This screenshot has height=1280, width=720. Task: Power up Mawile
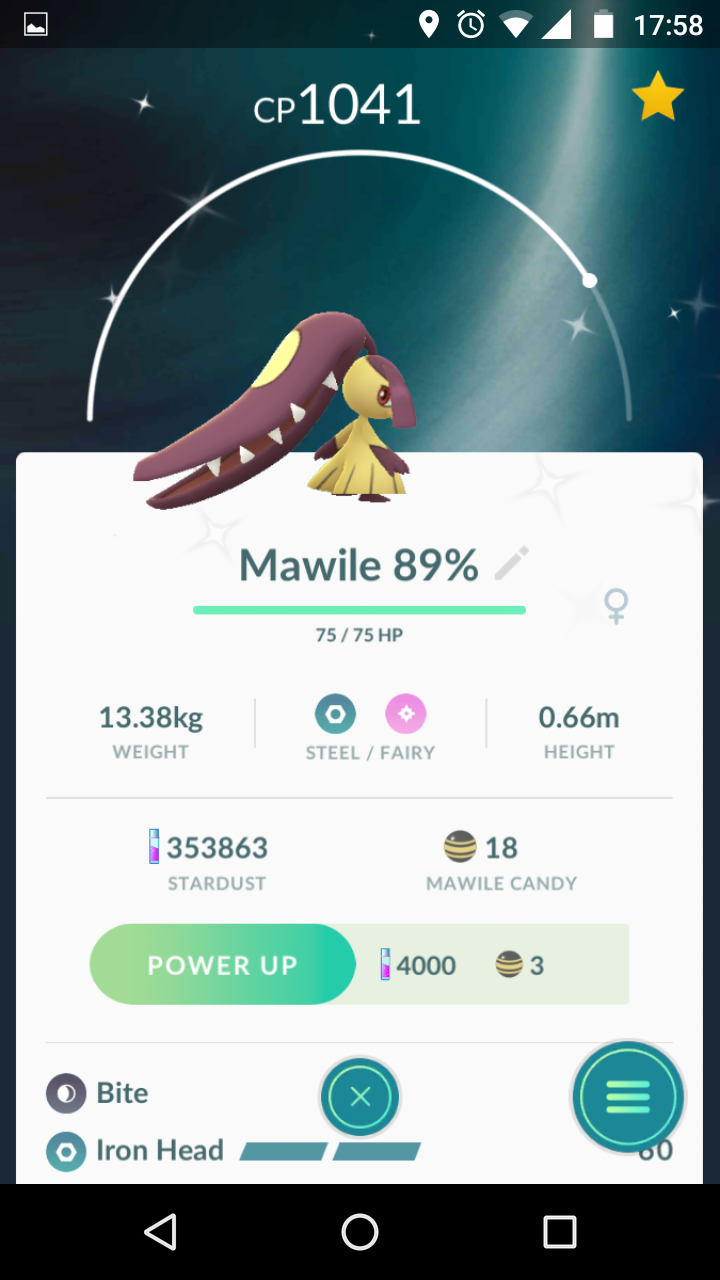coord(223,964)
